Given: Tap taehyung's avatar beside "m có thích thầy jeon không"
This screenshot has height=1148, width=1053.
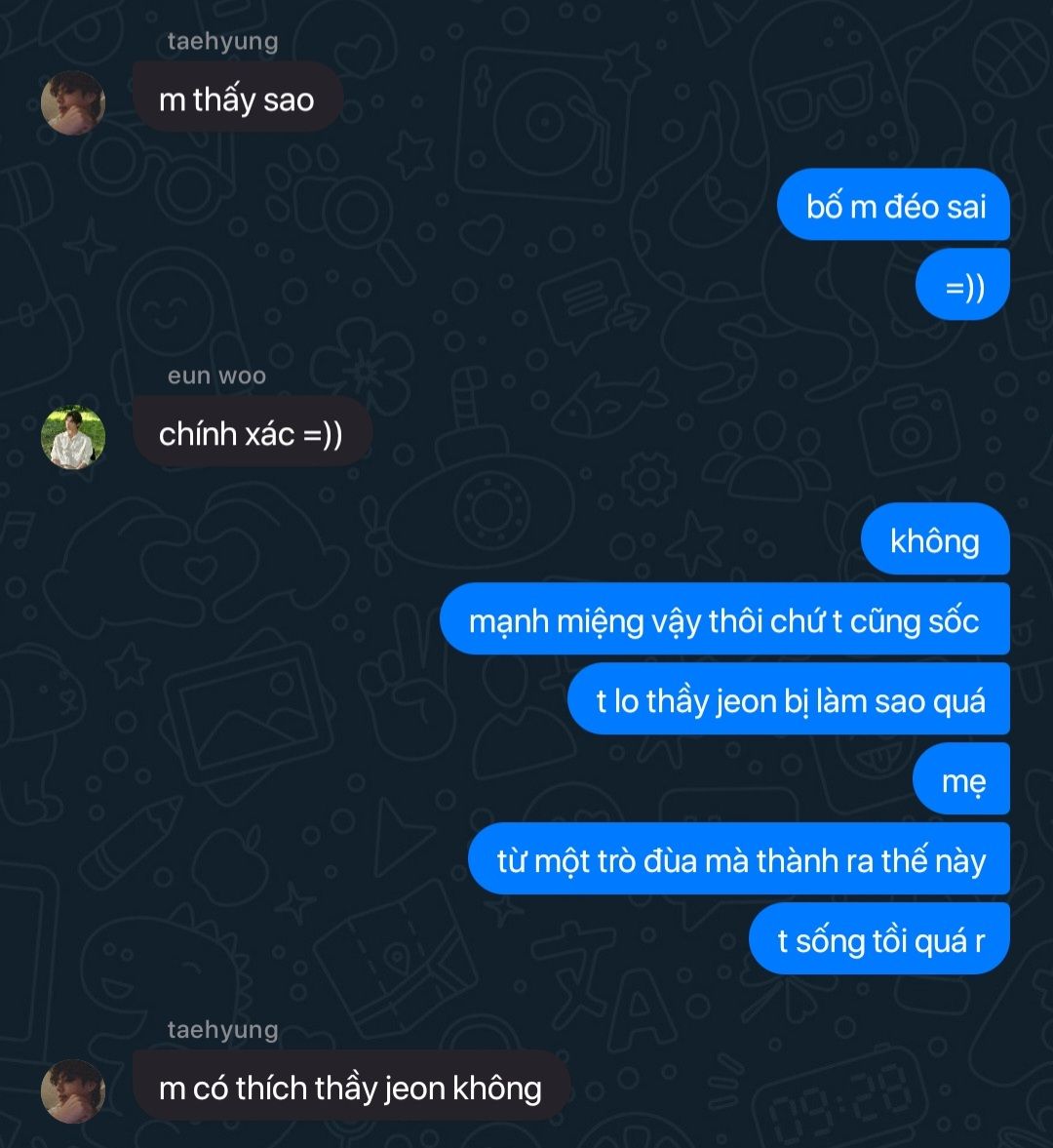Looking at the screenshot, I should (73, 1090).
